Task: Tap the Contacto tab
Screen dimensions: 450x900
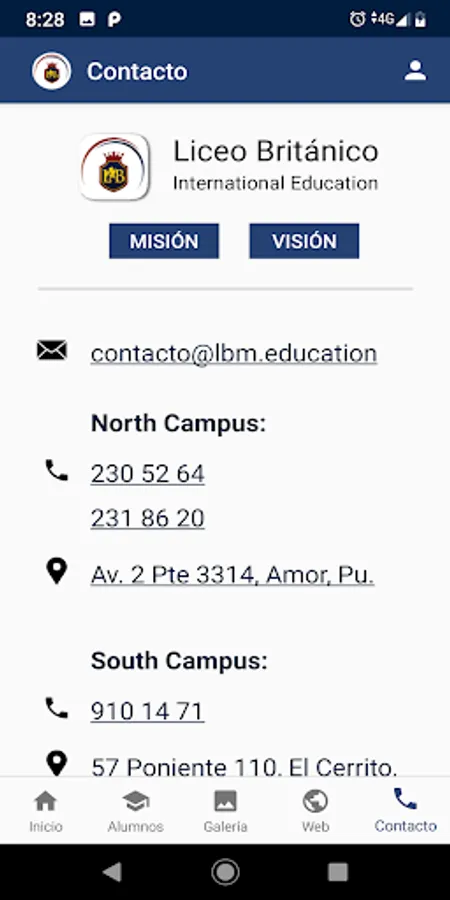Action: pos(405,812)
